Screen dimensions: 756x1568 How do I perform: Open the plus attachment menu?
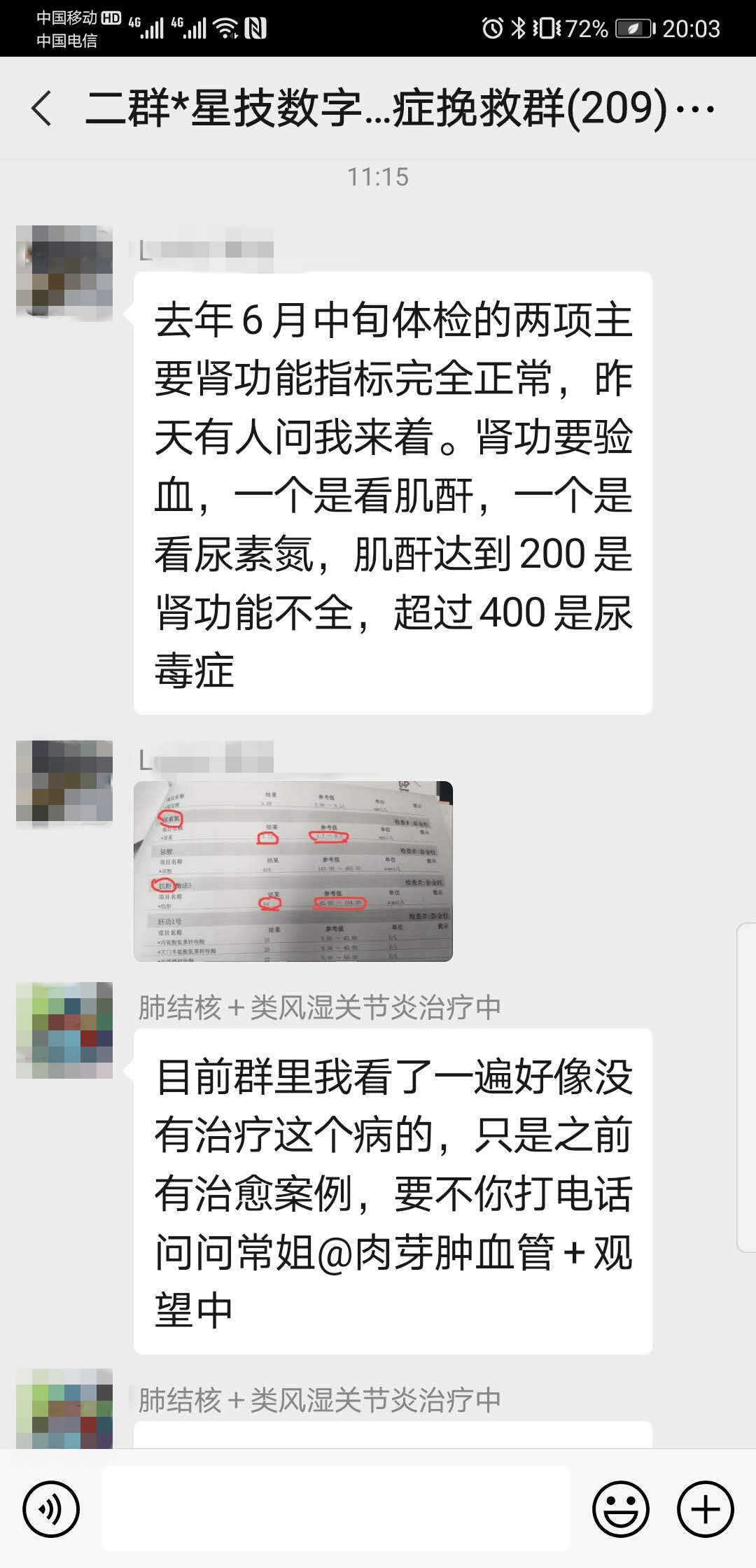705,1509
